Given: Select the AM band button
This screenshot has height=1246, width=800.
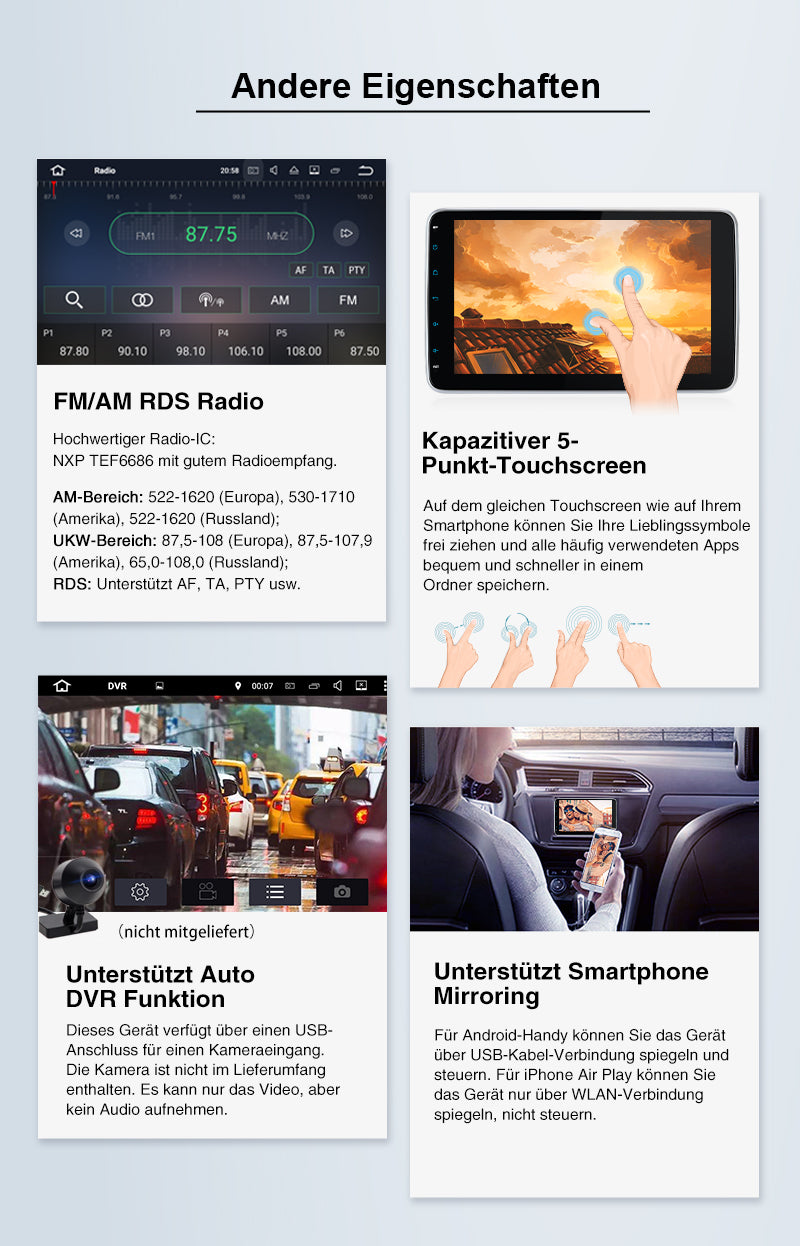Looking at the screenshot, I should (279, 300).
